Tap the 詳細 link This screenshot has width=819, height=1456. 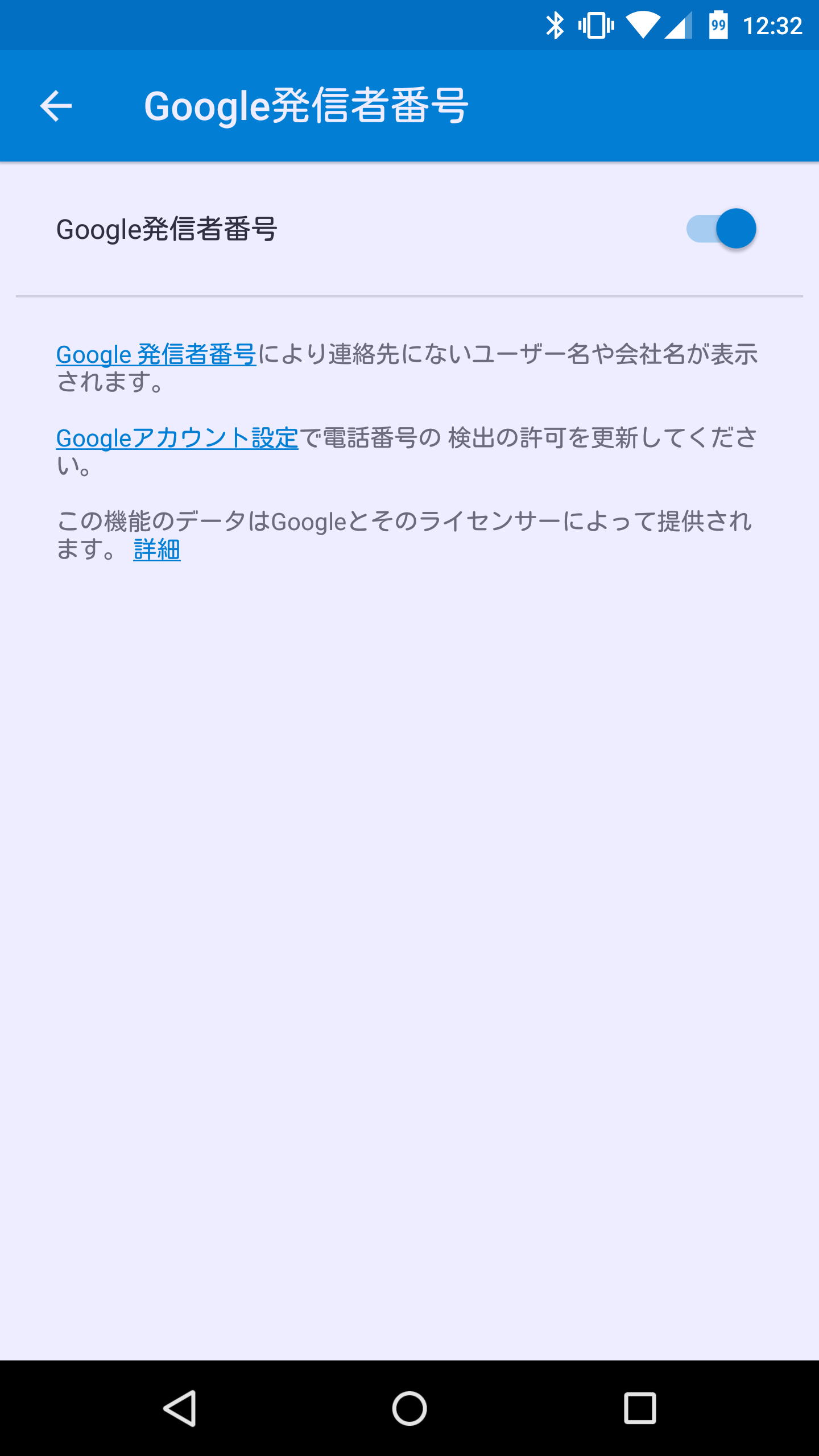157,549
